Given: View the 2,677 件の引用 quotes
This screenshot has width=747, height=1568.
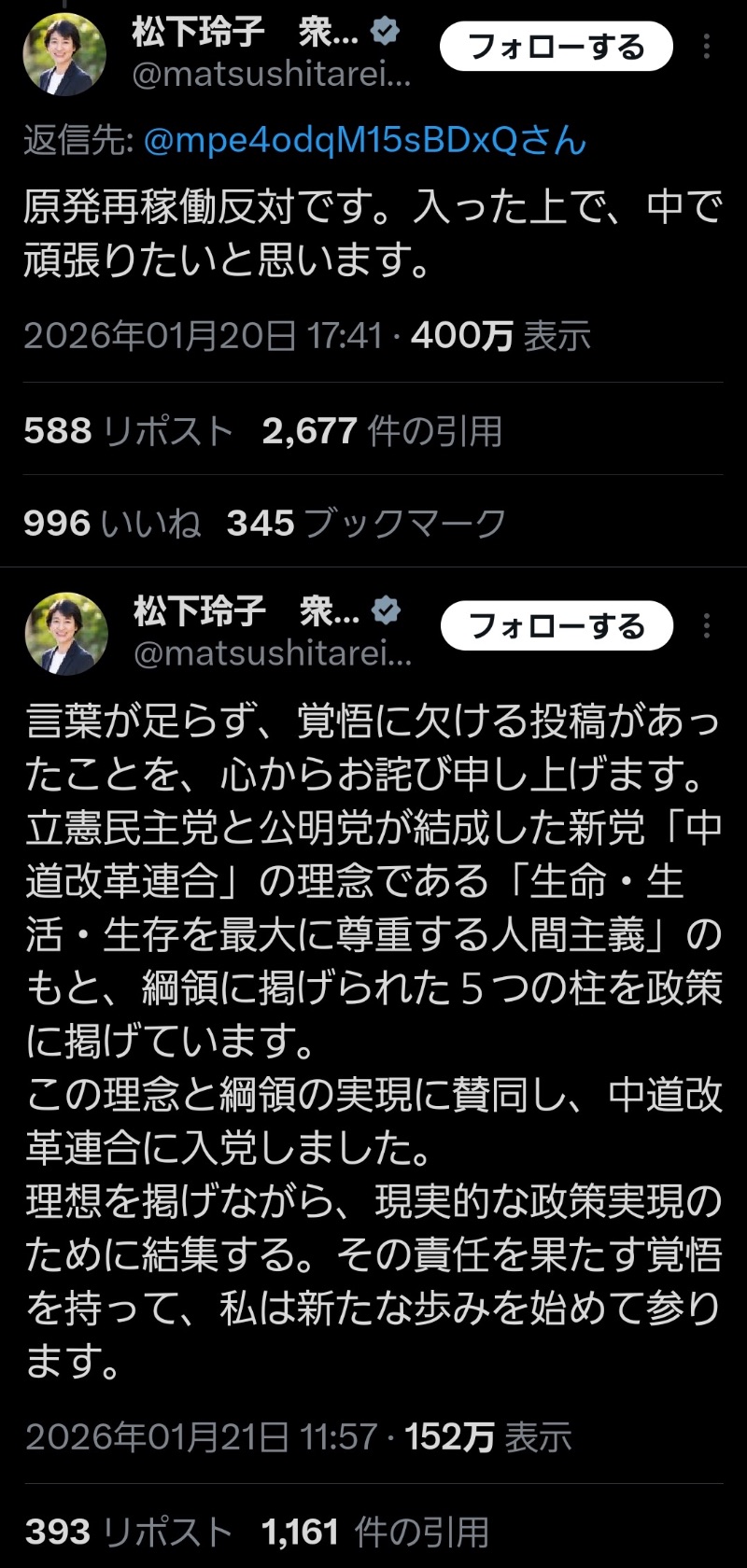Looking at the screenshot, I should tap(382, 431).
